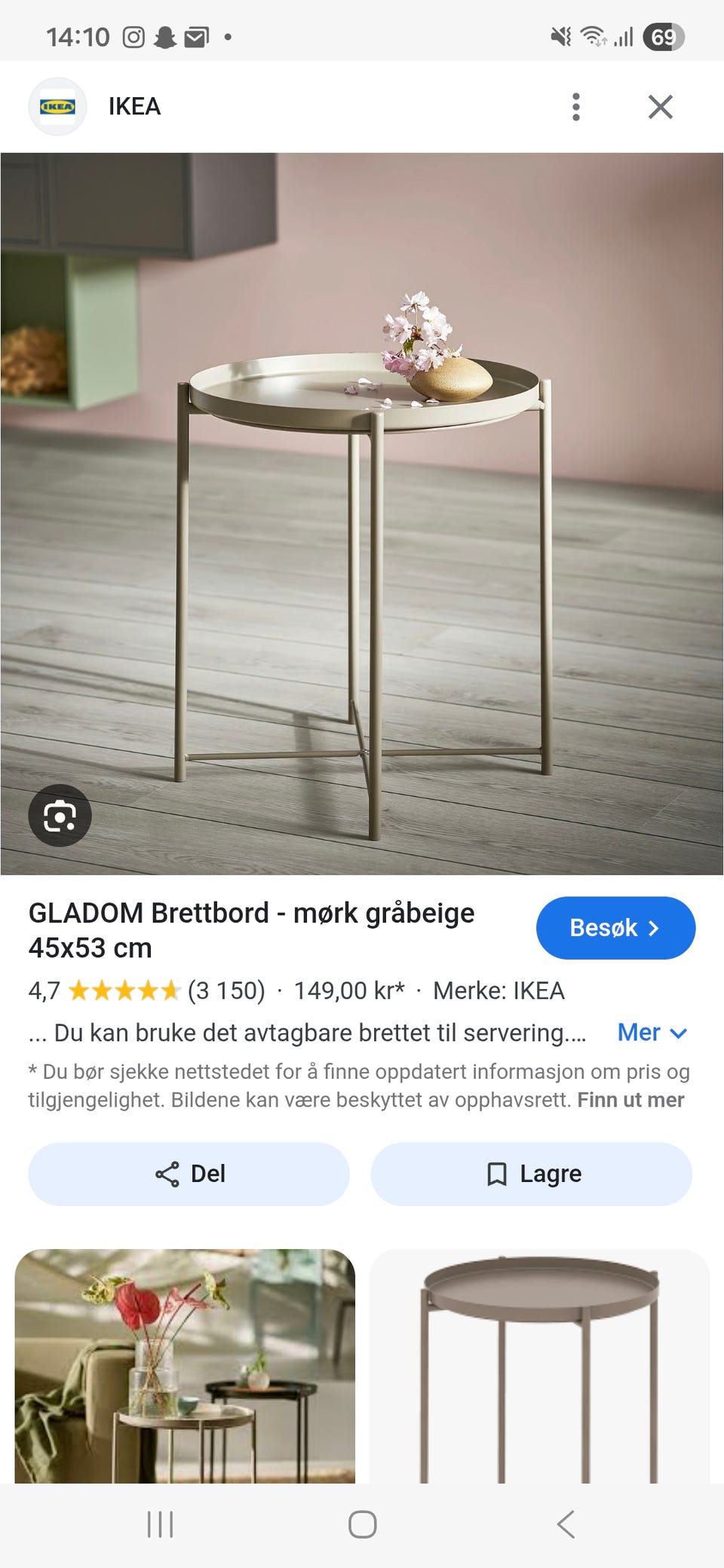Tap the chevron arrow inside the Besøk button
724x1568 pixels.
[x=655, y=929]
